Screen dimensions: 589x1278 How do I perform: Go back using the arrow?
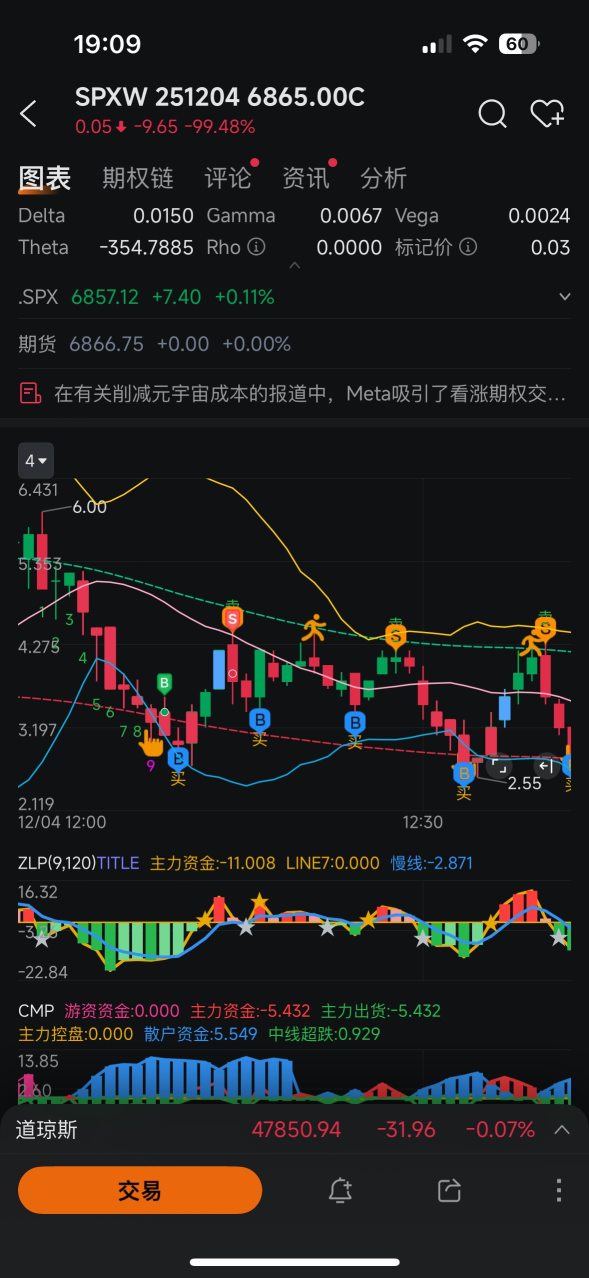pos(28,114)
